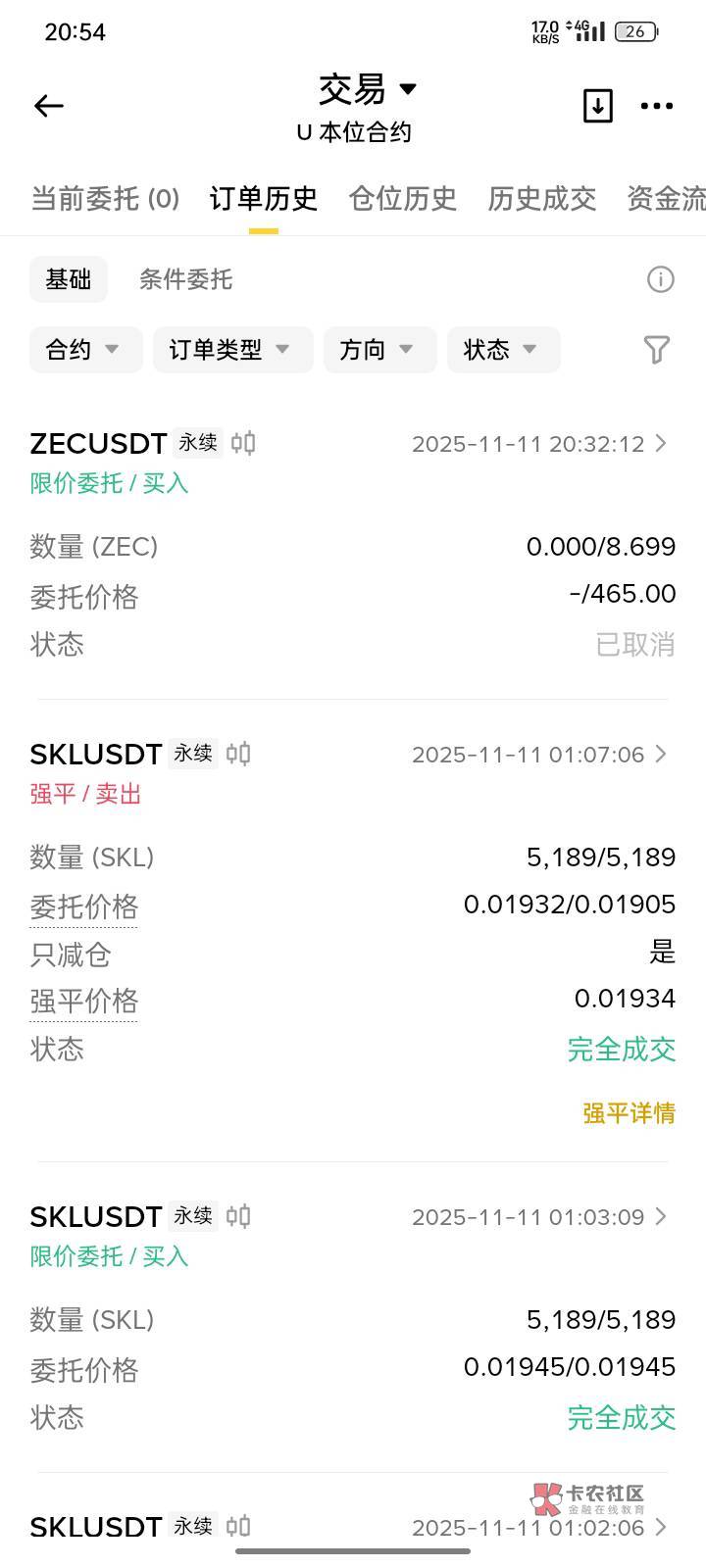706x1568 pixels.
Task: View 强平详情 for the SKLUSDT liquidation
Action: 629,1113
